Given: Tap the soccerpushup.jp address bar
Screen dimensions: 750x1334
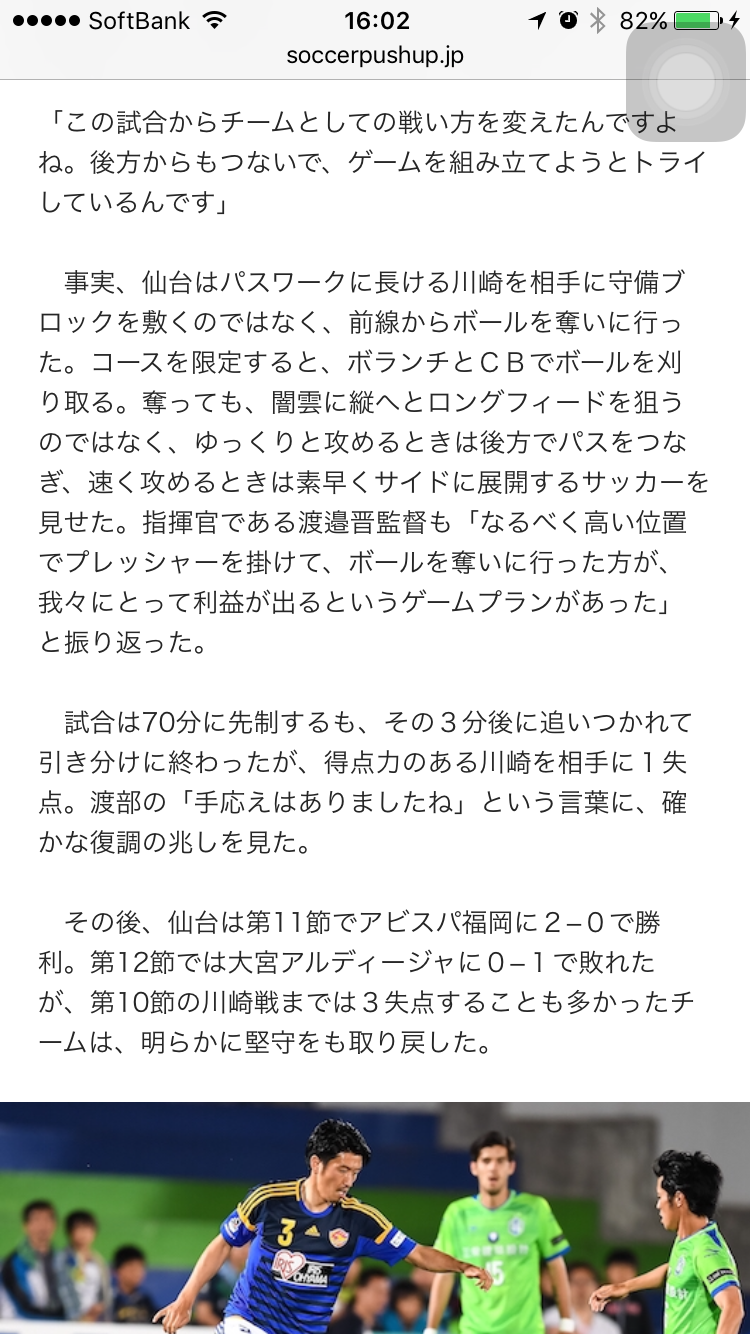Looking at the screenshot, I should 374,56.
